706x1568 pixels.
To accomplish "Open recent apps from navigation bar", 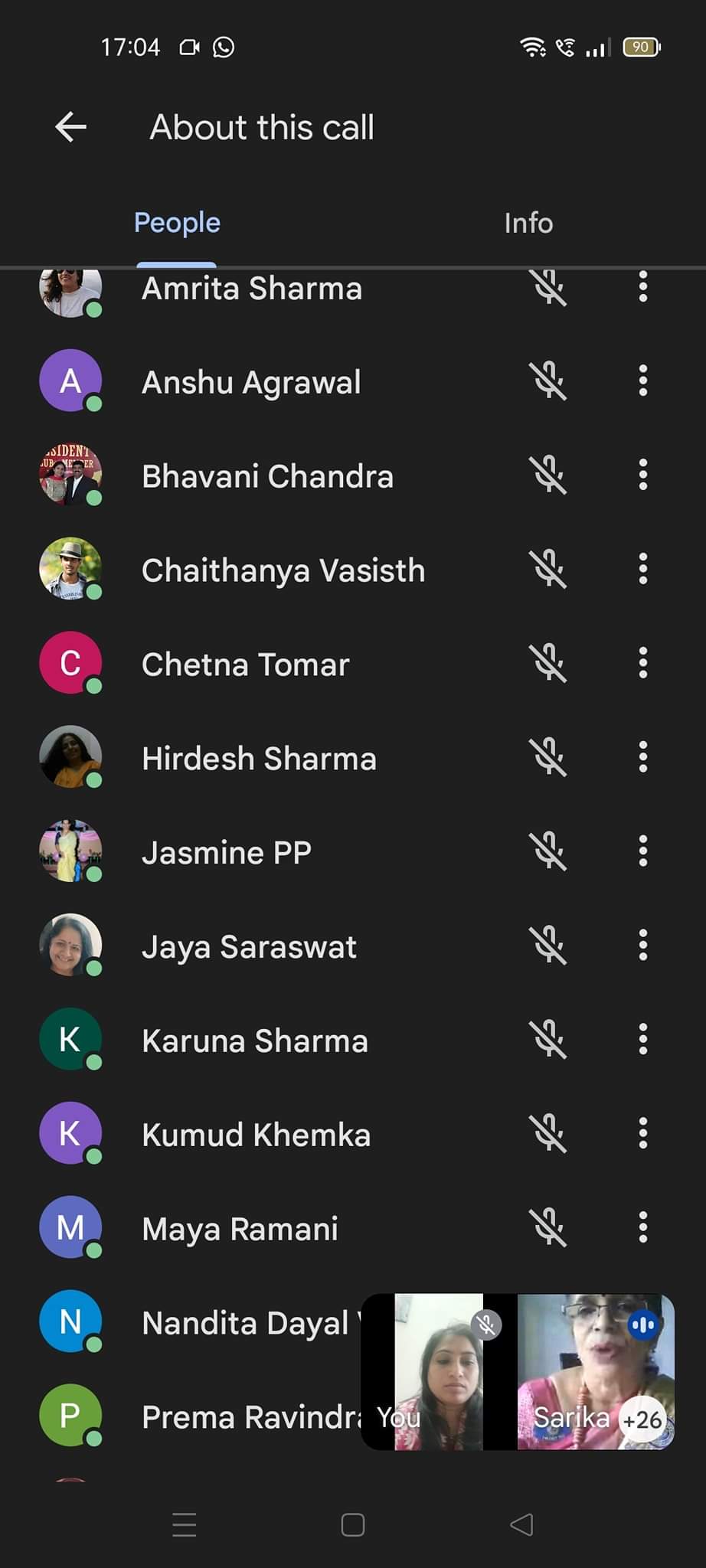I will (185, 1525).
